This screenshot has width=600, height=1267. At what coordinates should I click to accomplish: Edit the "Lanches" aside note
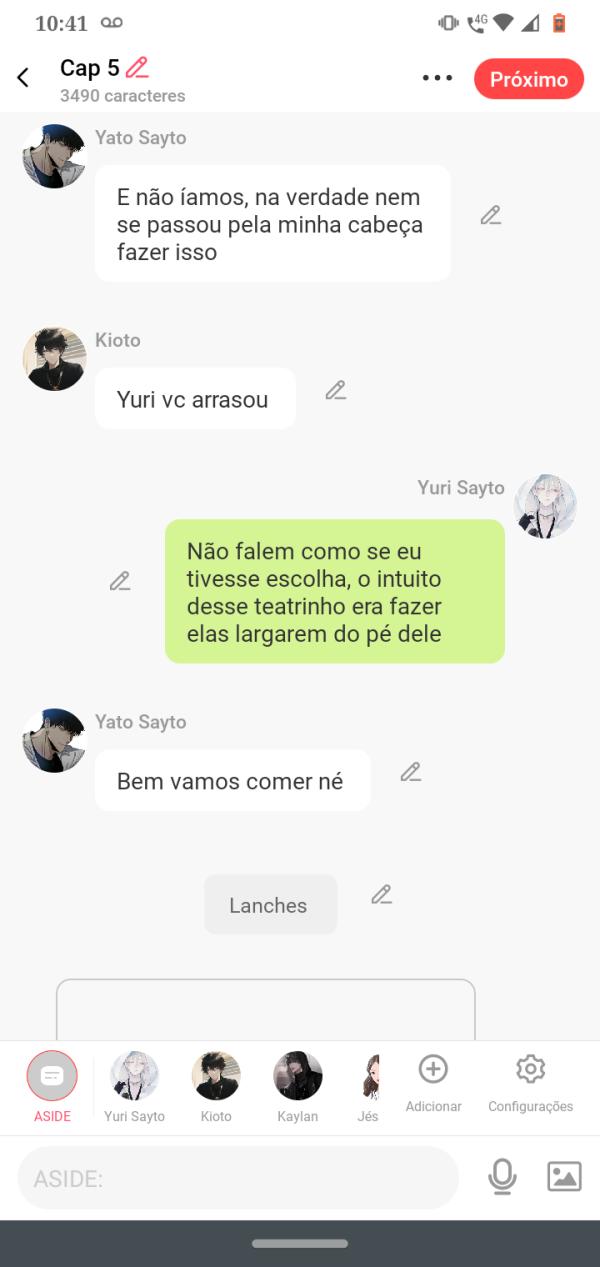pos(381,895)
